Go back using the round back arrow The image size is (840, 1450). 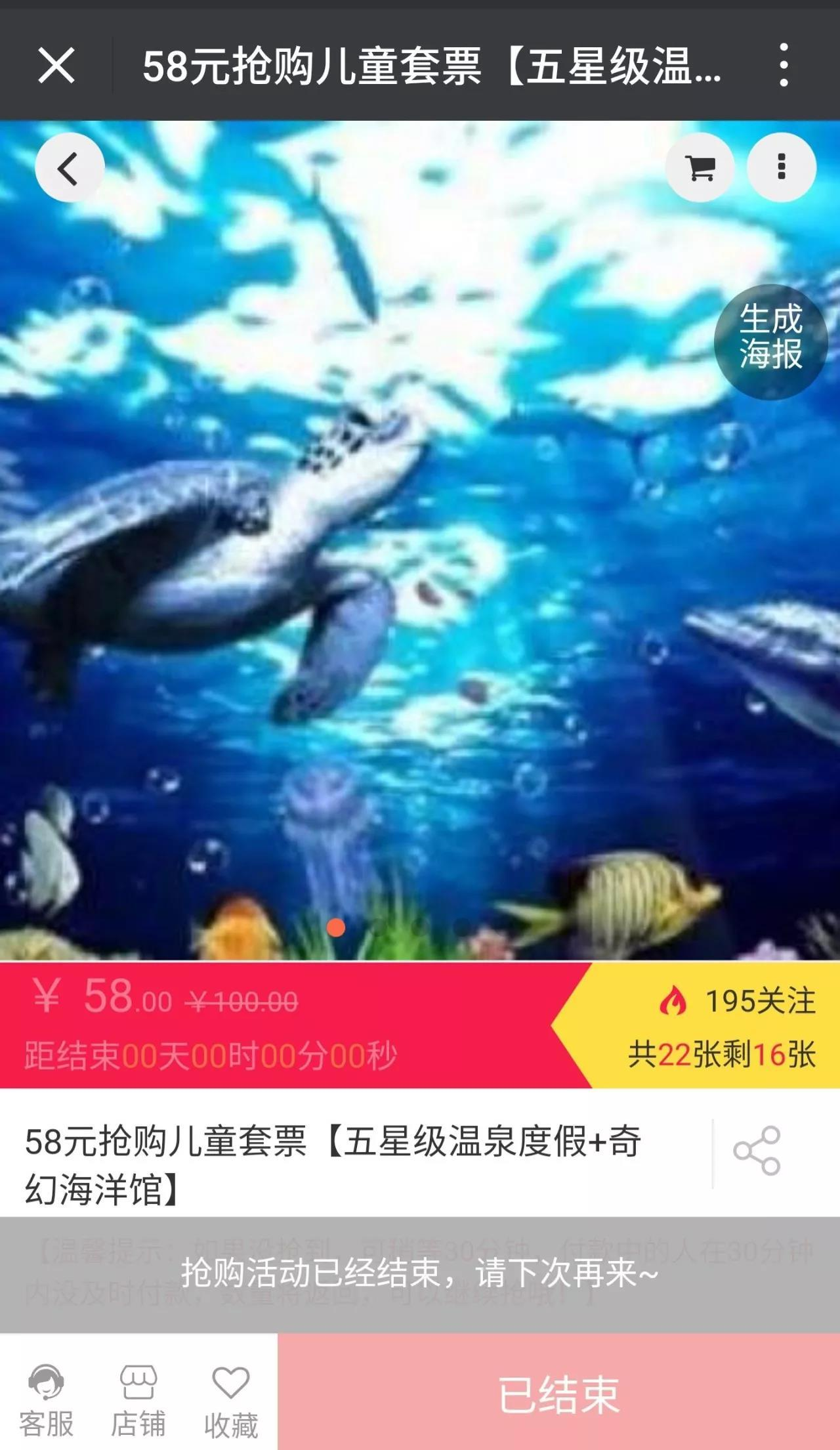click(69, 168)
